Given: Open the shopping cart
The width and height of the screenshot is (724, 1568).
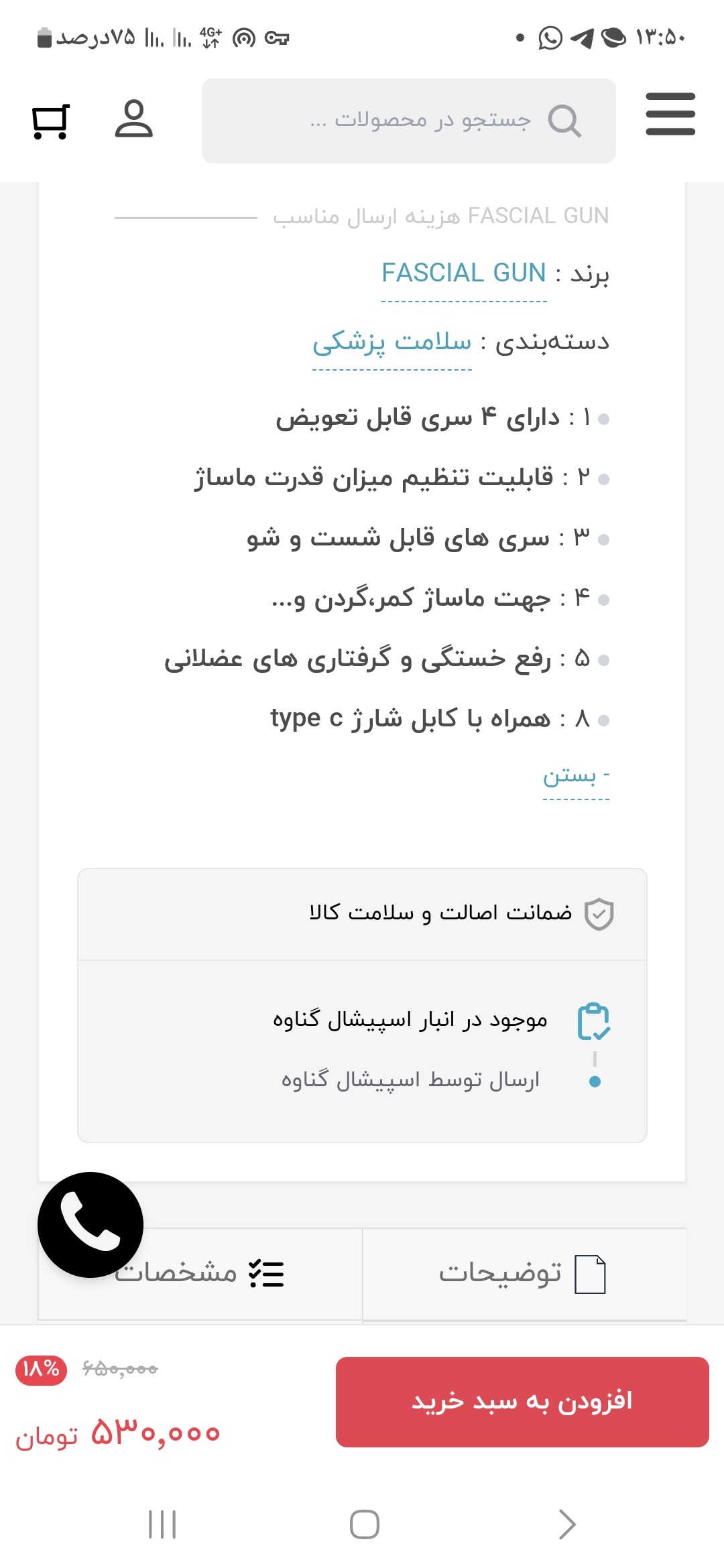Looking at the screenshot, I should pos(50,121).
